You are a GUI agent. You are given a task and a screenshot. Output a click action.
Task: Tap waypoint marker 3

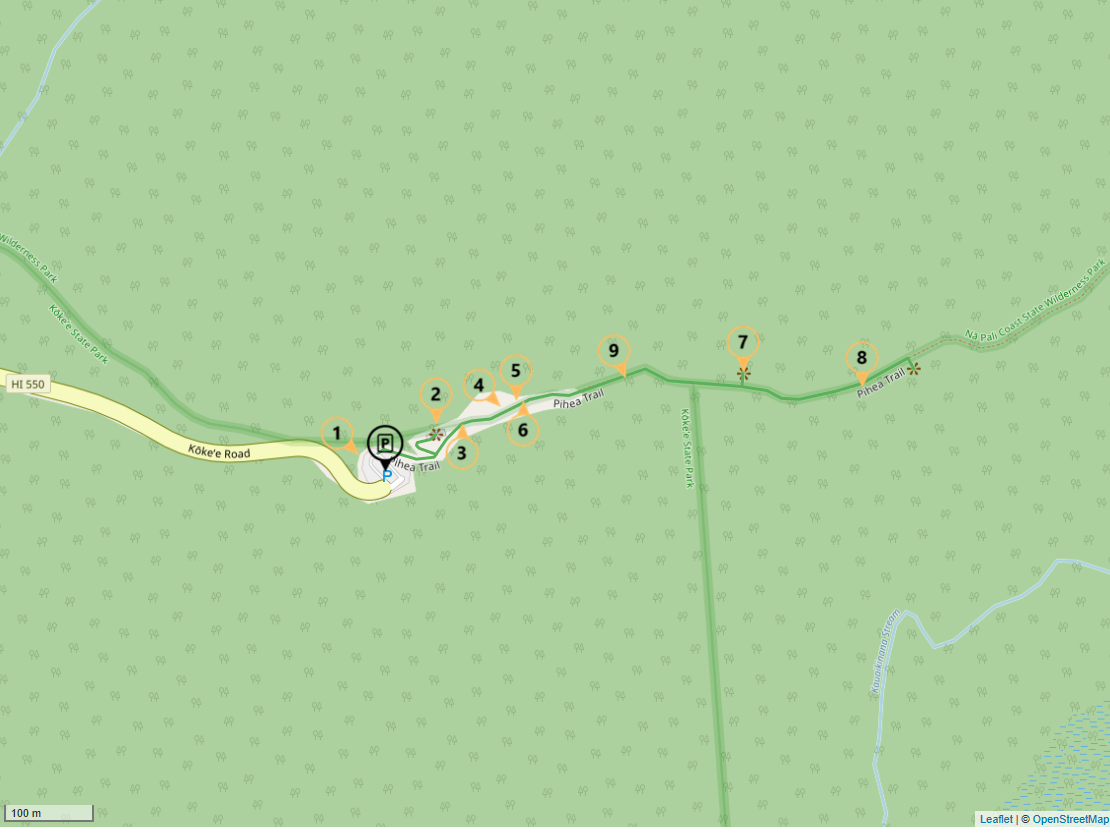click(x=461, y=453)
